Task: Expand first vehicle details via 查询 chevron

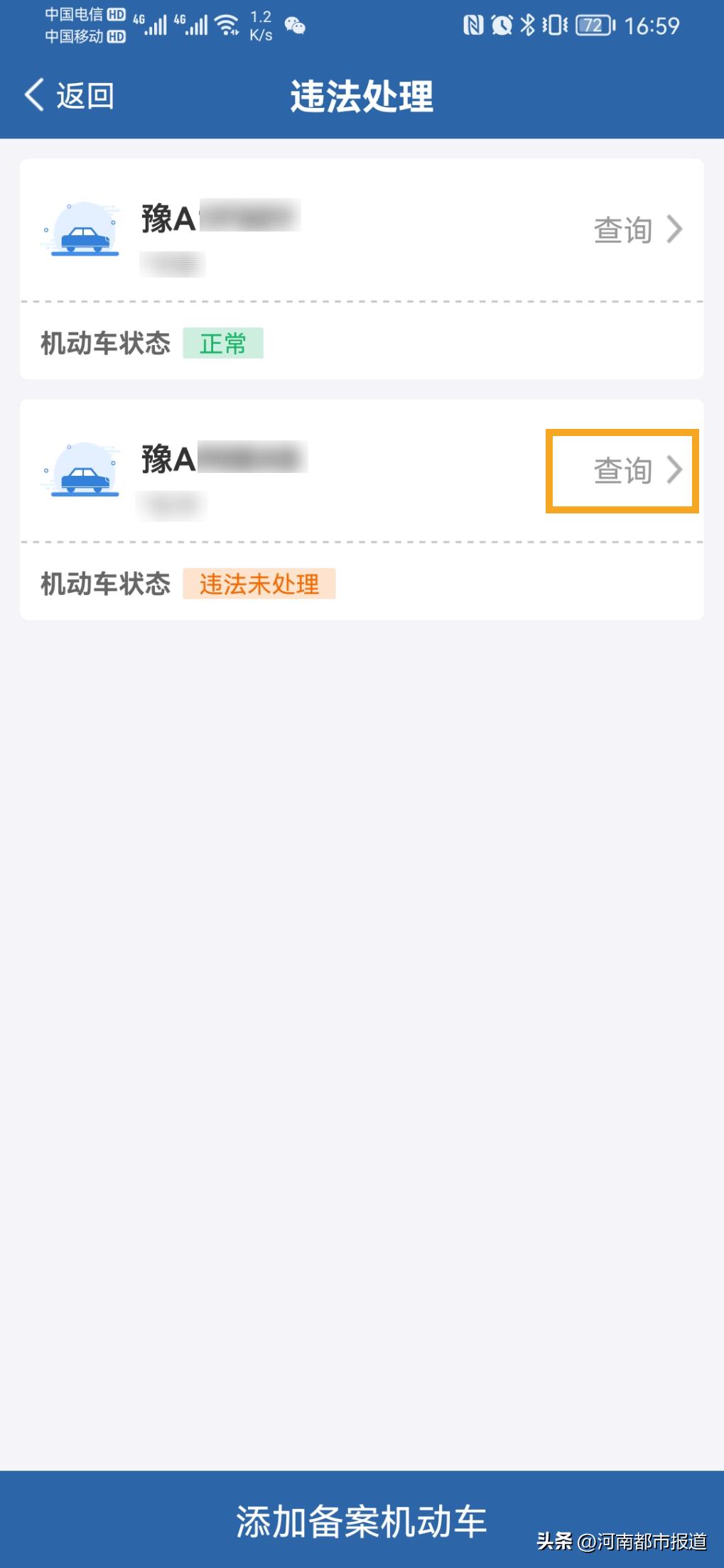Action: 676,230
